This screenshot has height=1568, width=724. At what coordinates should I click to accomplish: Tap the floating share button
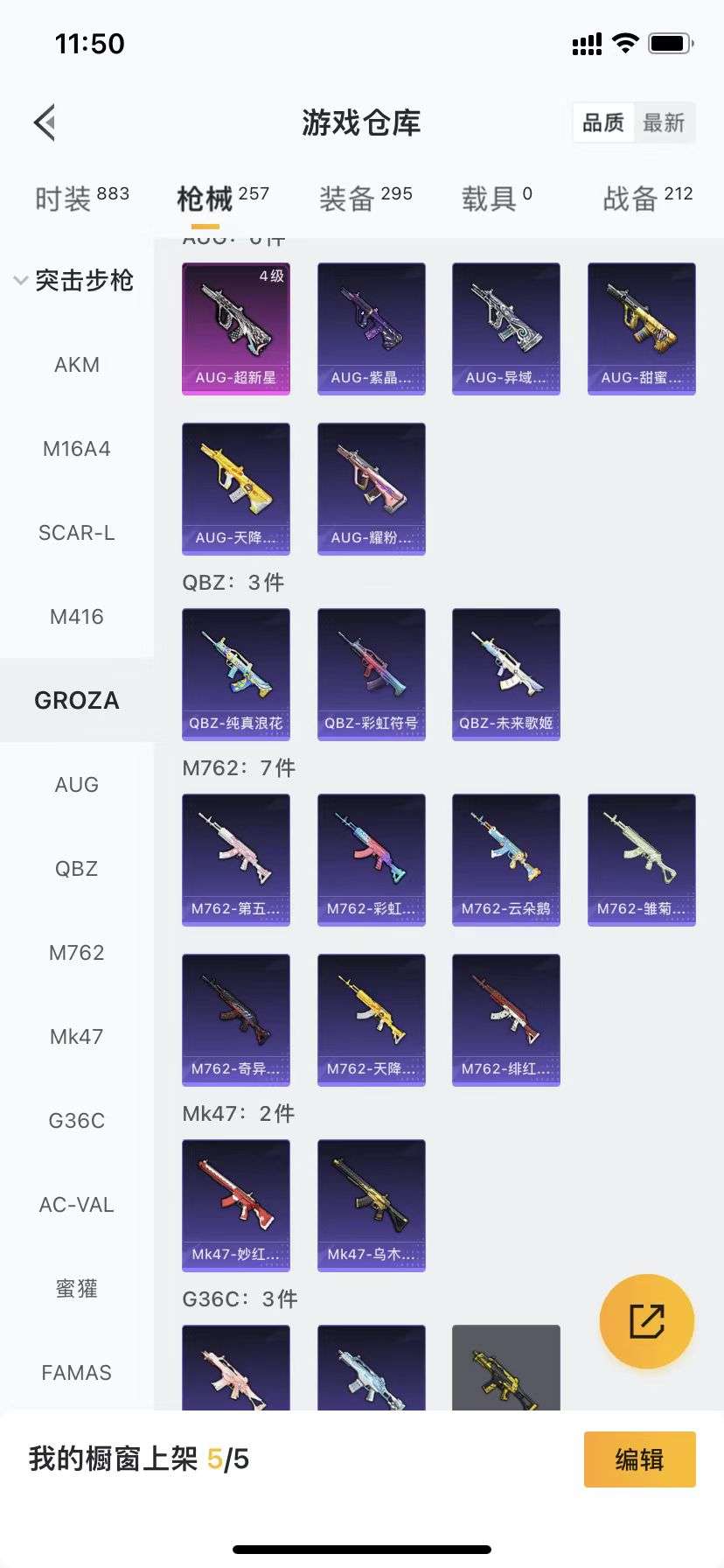click(647, 1321)
